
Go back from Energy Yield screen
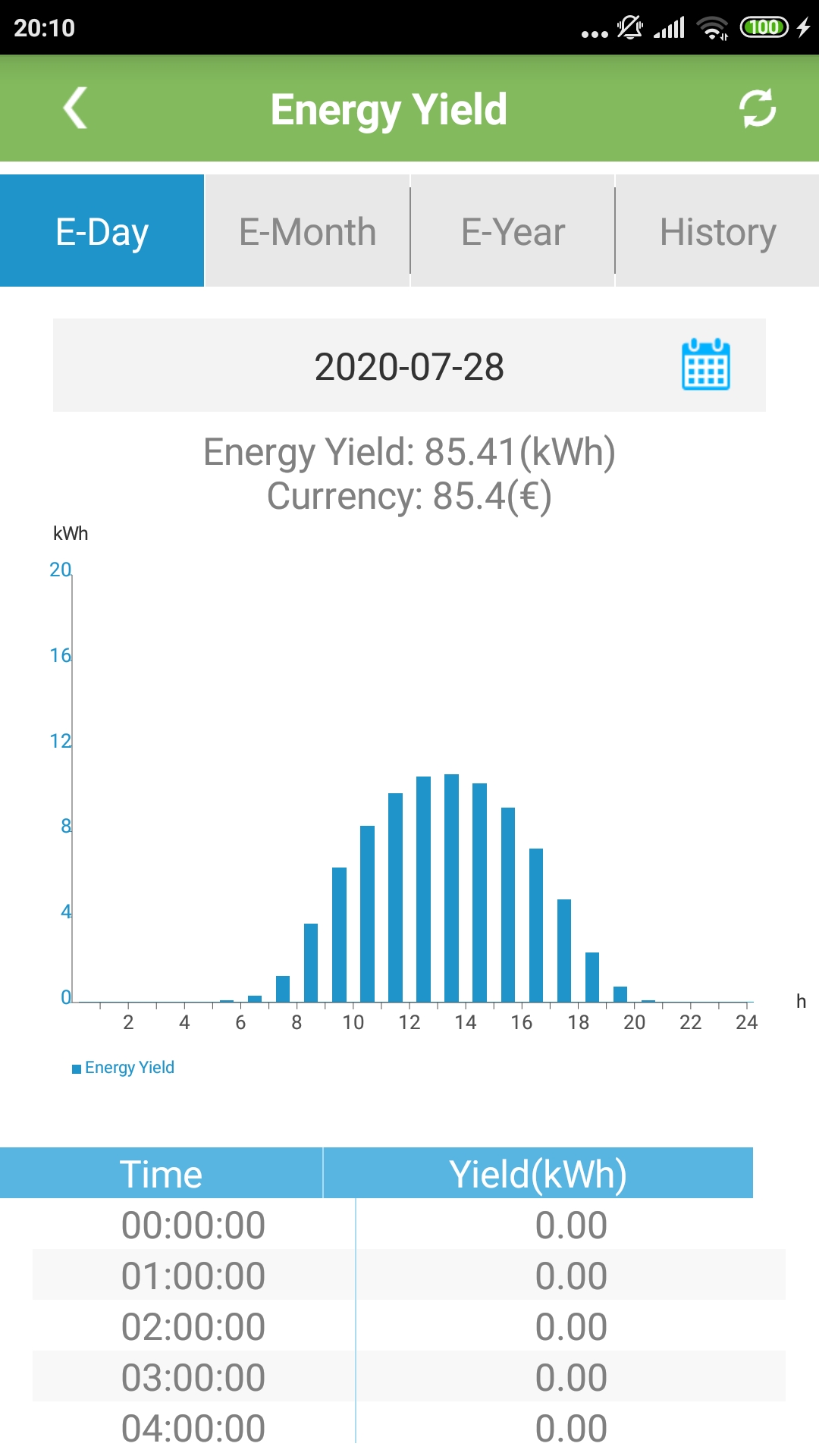(75, 108)
